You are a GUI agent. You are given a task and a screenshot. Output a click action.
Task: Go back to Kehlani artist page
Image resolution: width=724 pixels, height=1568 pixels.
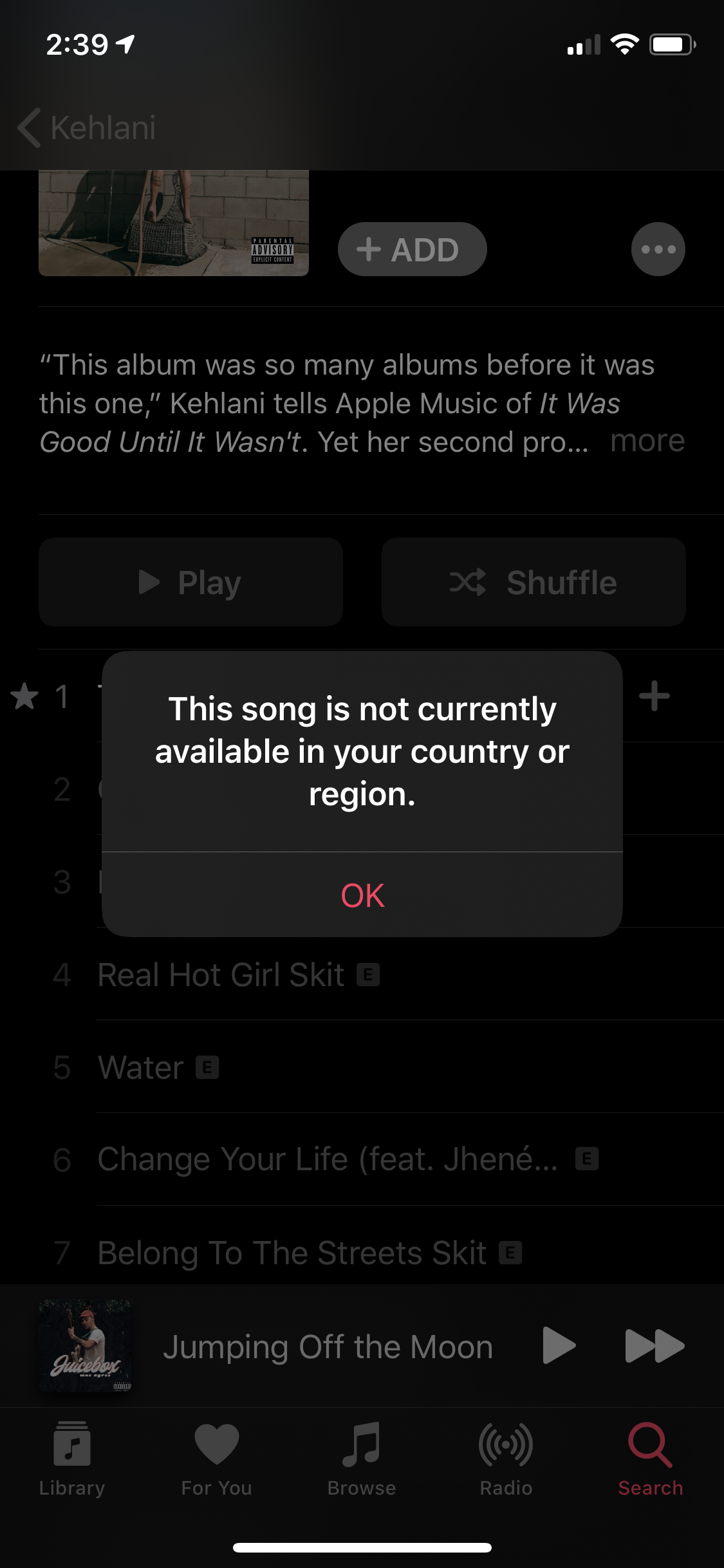pos(87,127)
